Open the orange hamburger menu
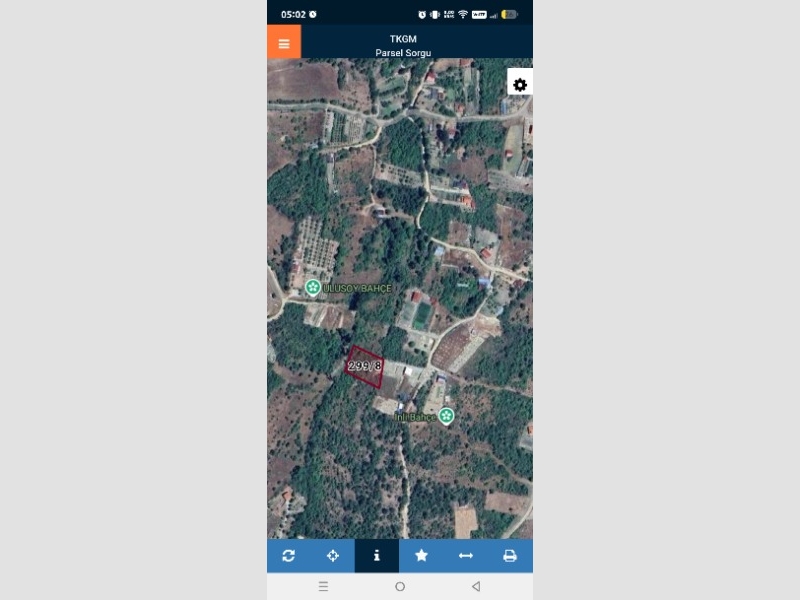This screenshot has height=600, width=800. (284, 43)
